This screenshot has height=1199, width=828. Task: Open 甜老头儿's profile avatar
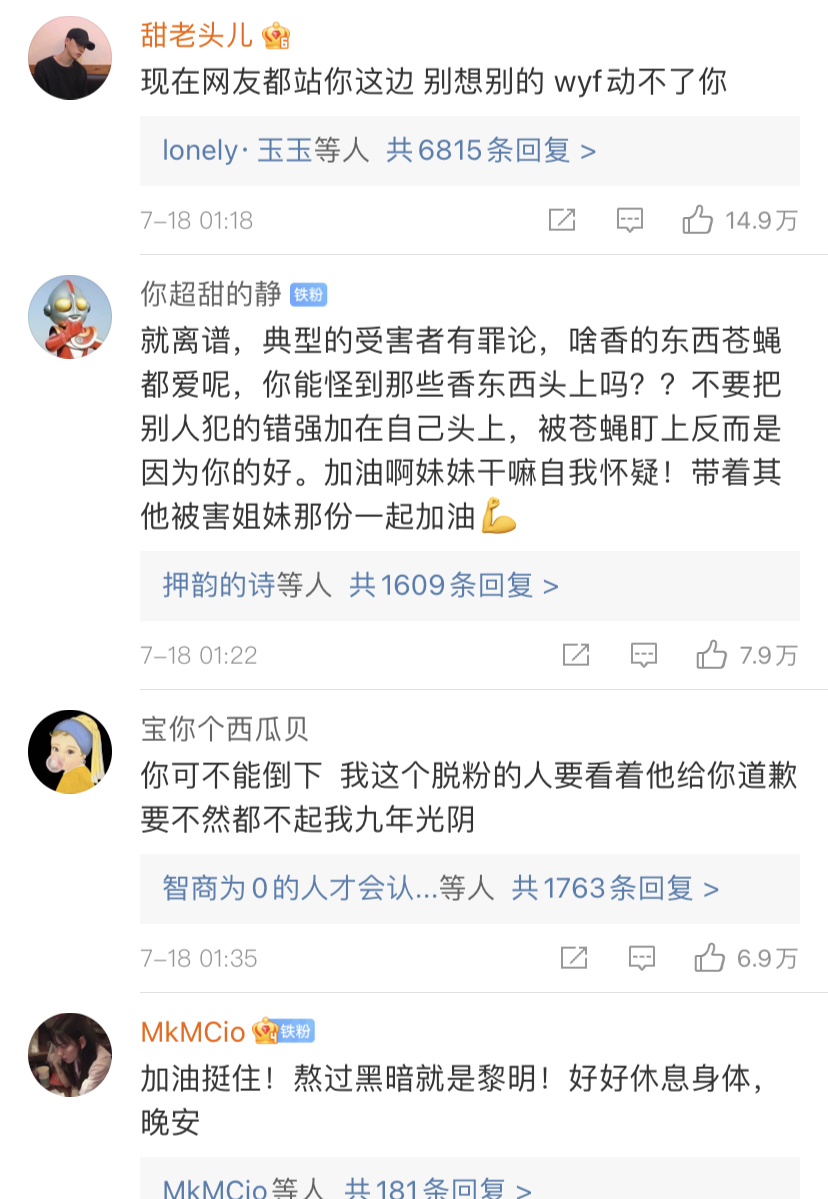[x=69, y=57]
